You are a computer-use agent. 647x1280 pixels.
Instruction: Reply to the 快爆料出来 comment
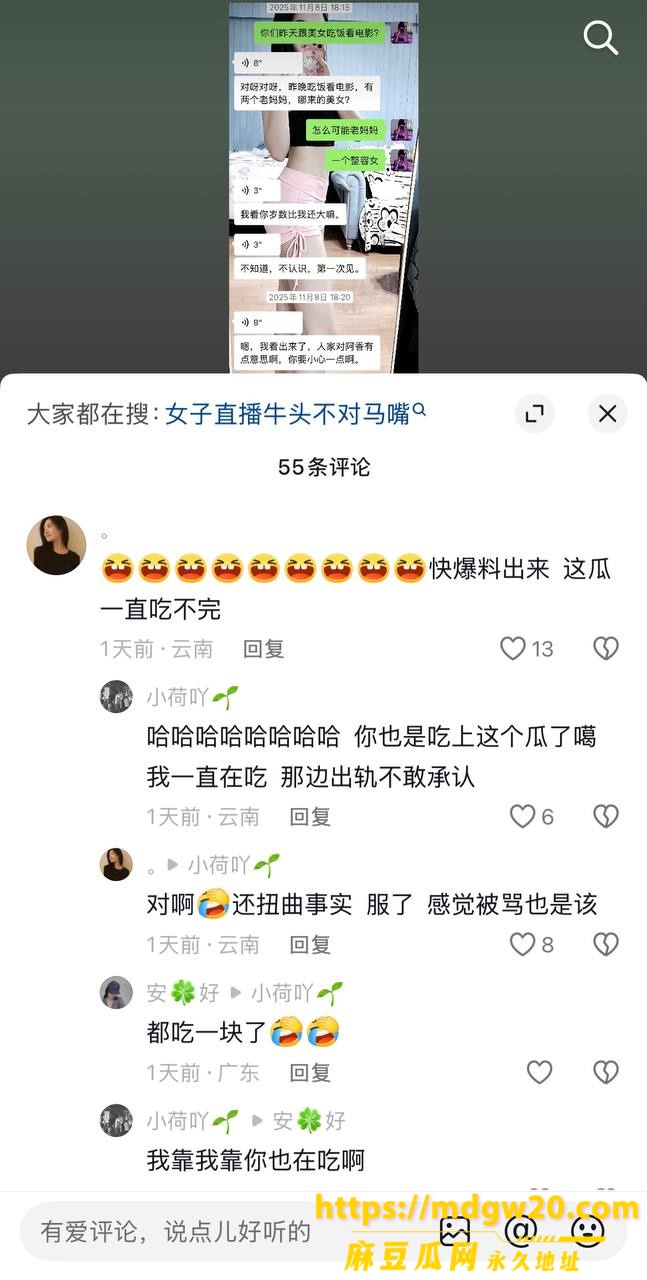pos(264,649)
